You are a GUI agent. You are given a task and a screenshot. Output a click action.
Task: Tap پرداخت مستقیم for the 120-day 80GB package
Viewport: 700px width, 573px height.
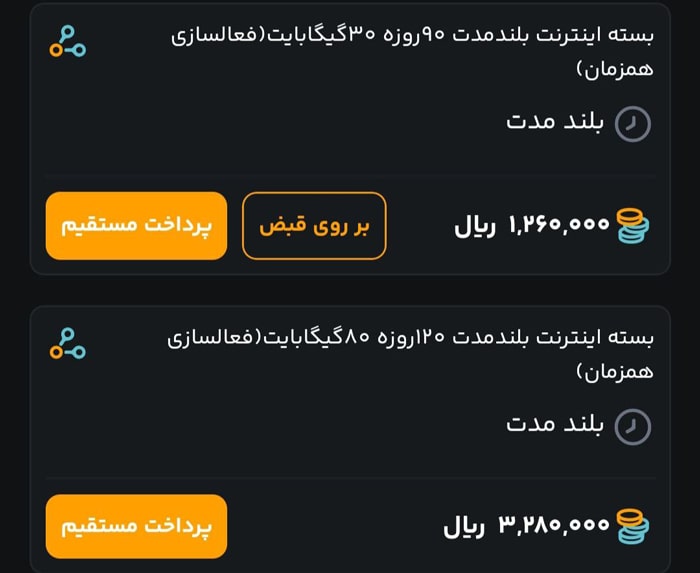coord(136,526)
